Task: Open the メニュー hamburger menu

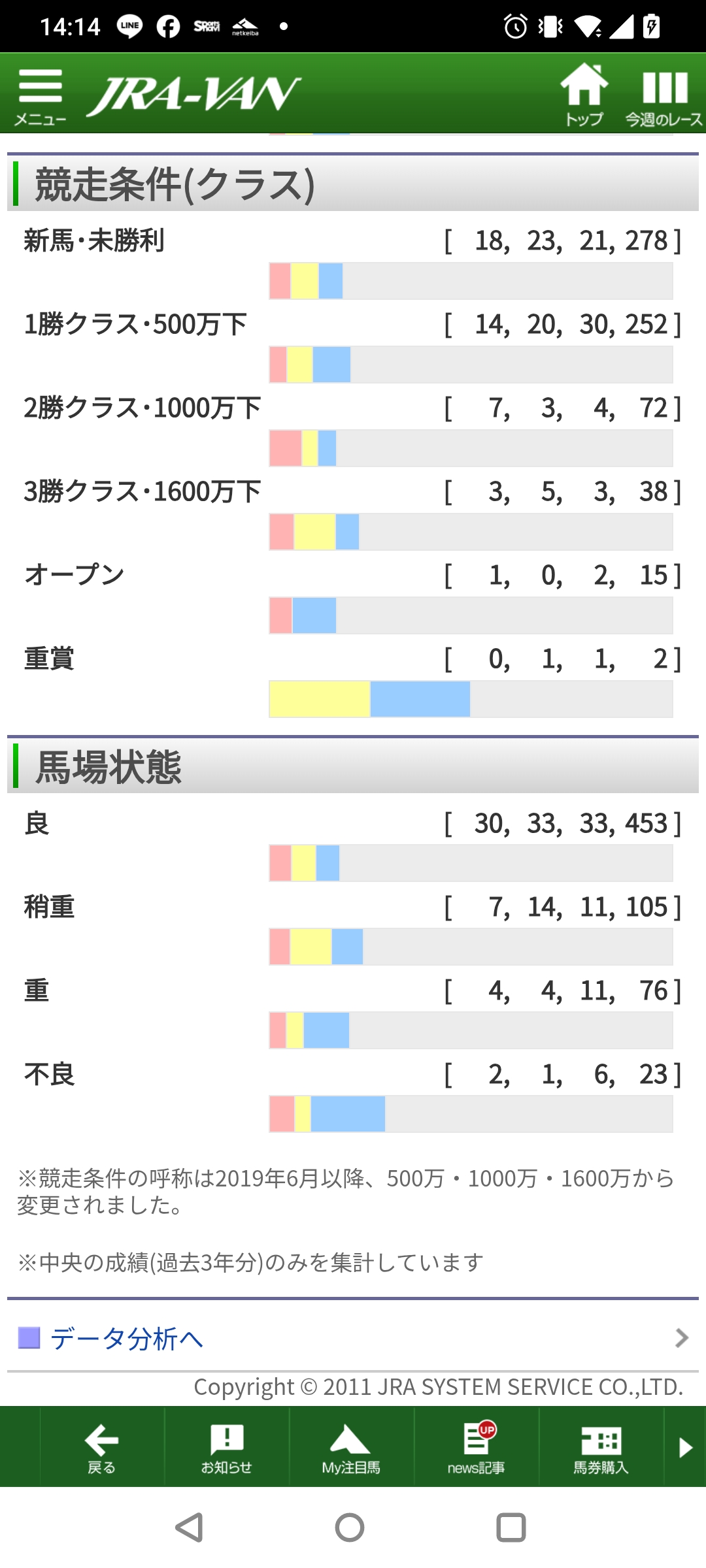Action: (41, 95)
